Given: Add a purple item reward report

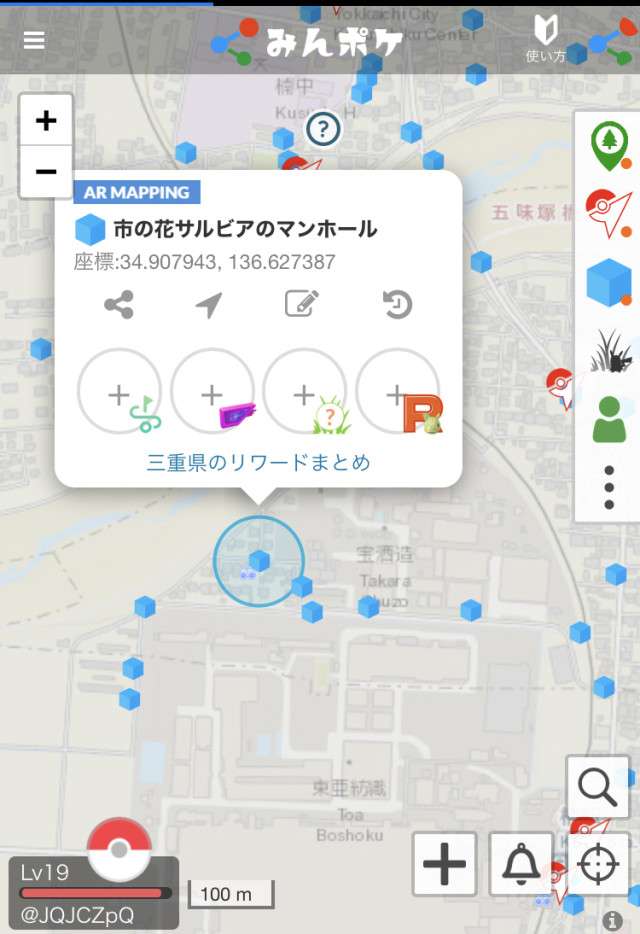Looking at the screenshot, I should tap(213, 392).
